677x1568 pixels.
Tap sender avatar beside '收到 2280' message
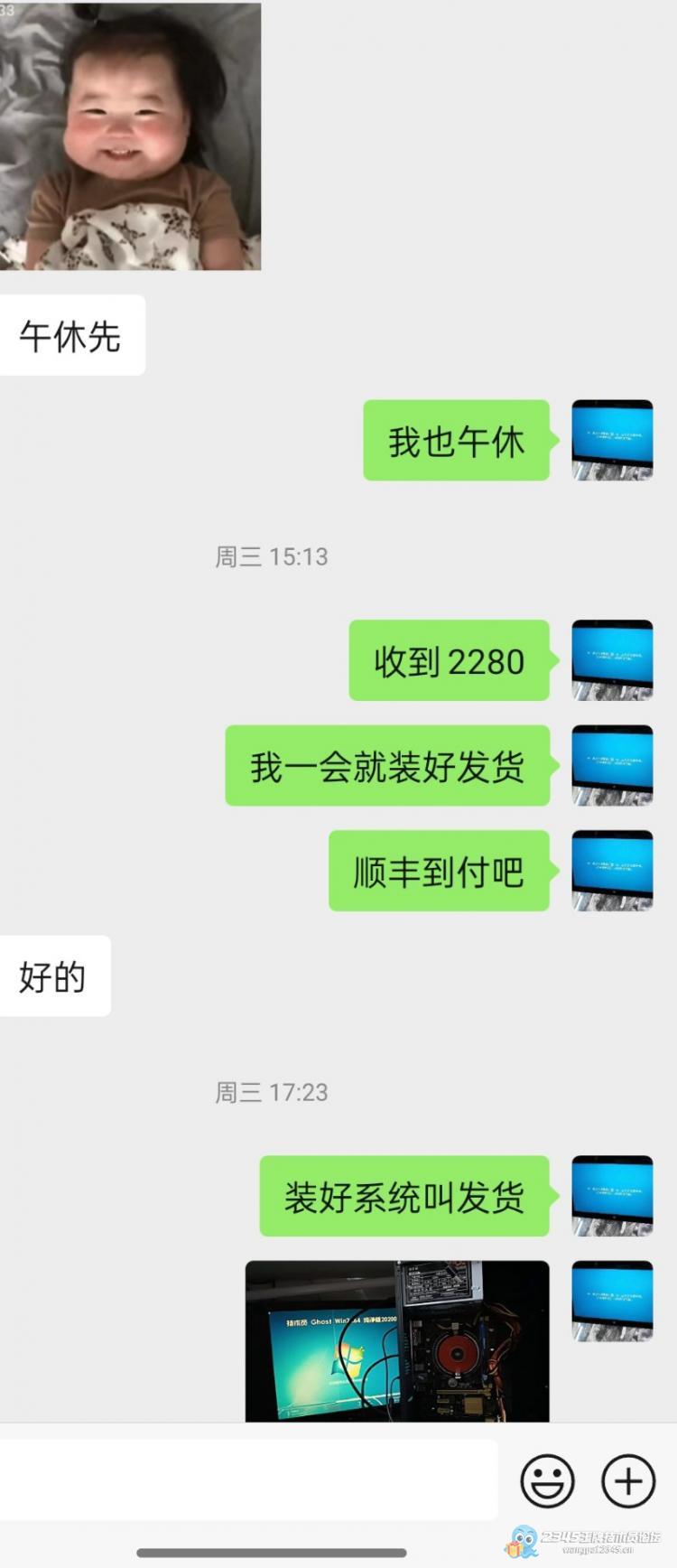pos(612,660)
